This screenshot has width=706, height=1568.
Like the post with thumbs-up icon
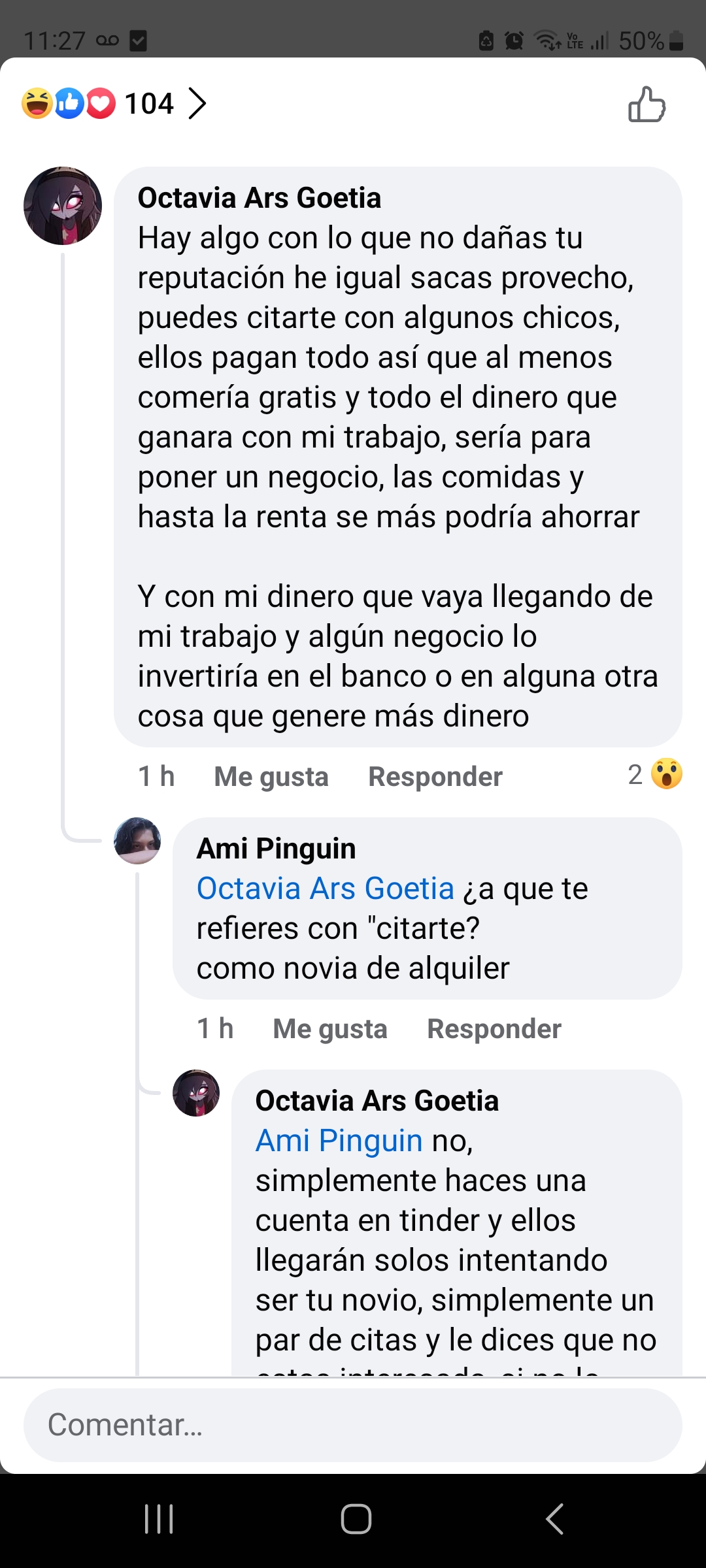[647, 105]
